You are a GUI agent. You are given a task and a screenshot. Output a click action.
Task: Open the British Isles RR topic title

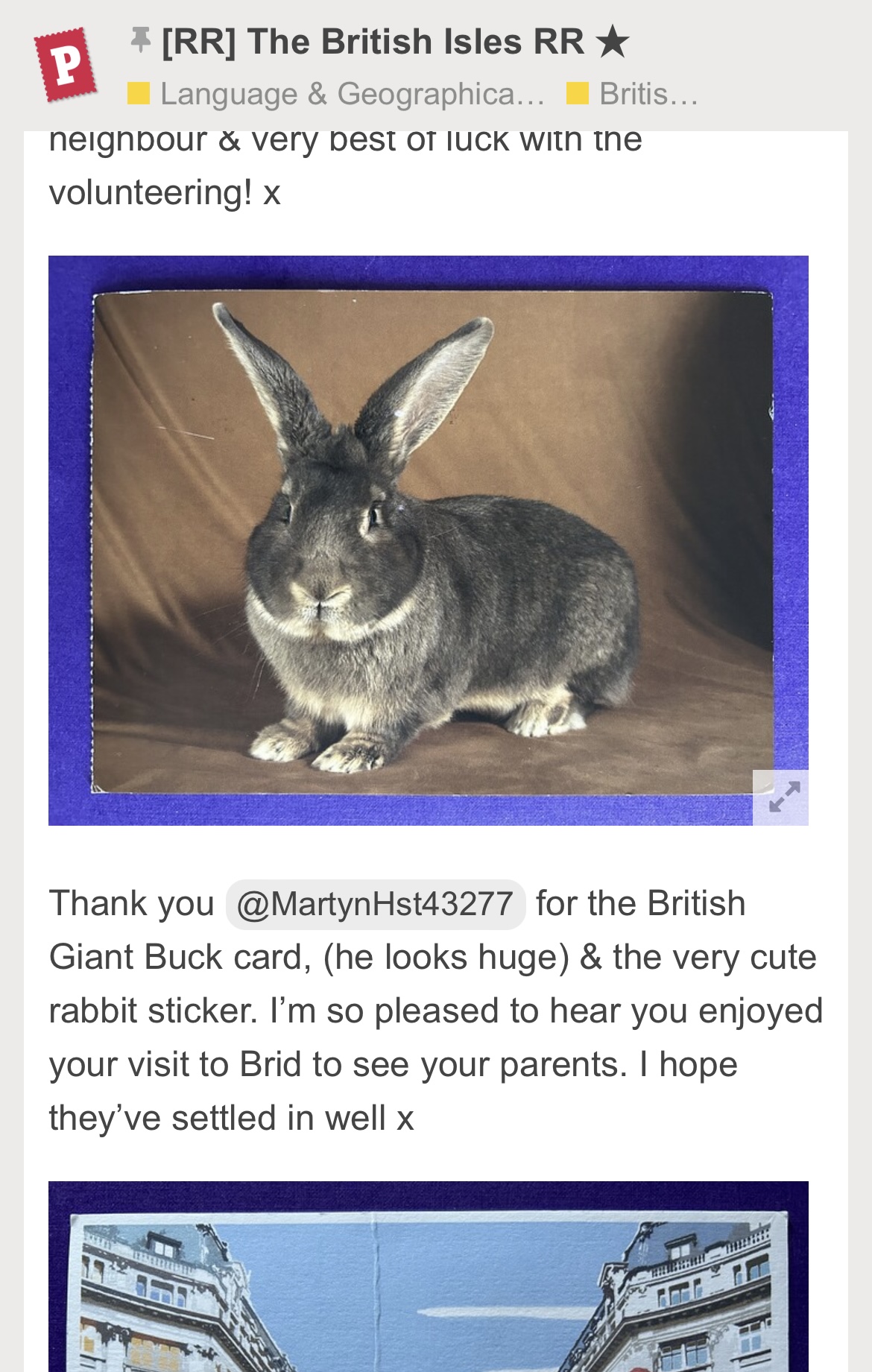pyautogui.click(x=373, y=42)
